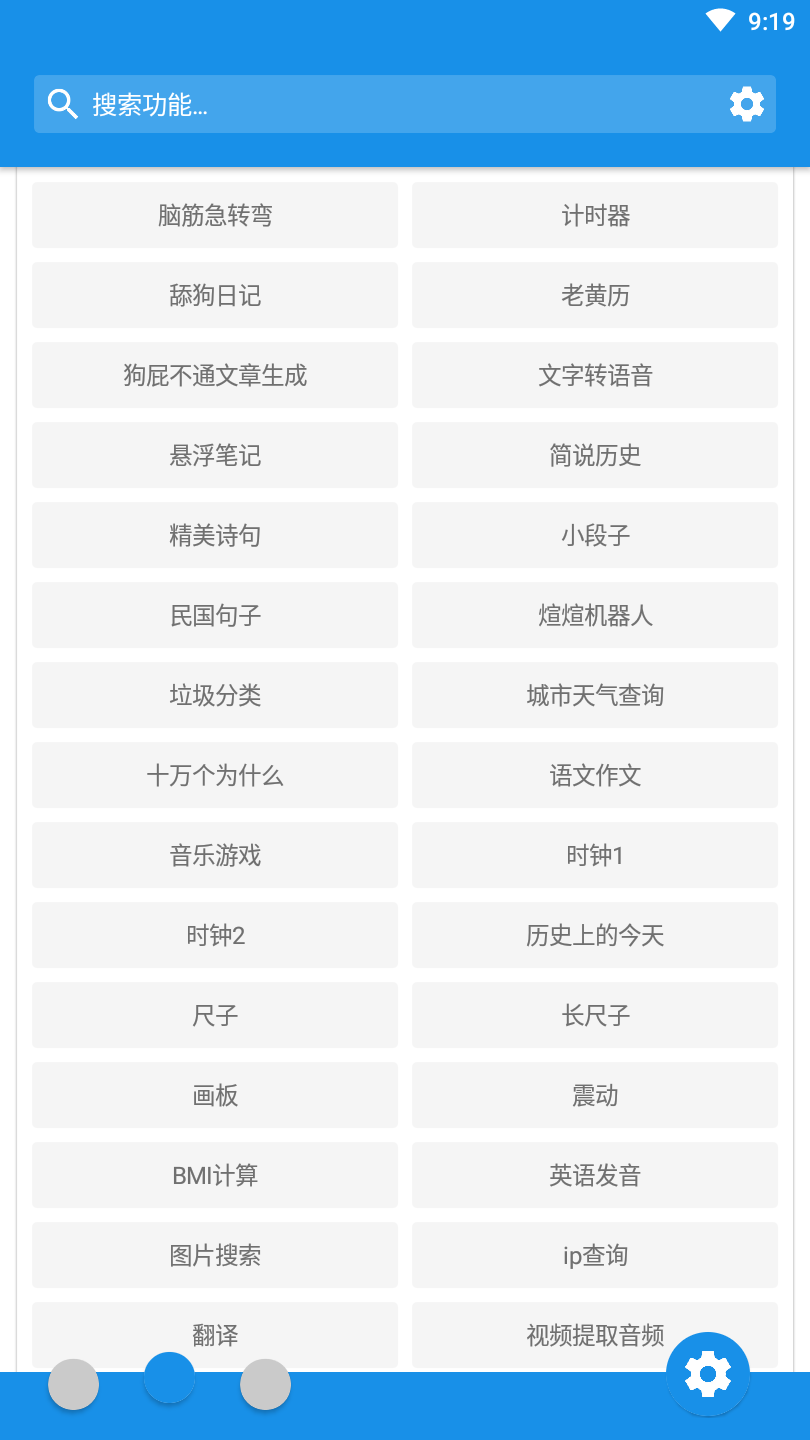
Task: Open 舔狗日记
Action: point(215,295)
